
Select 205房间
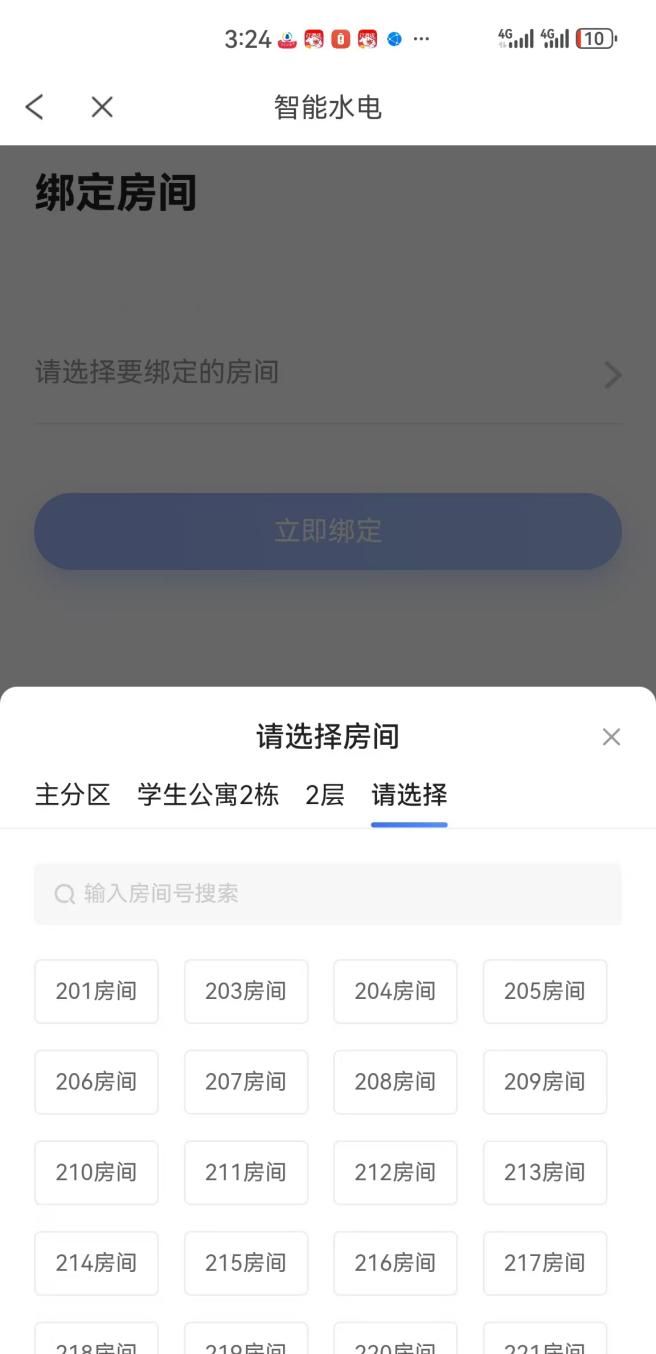pos(545,991)
